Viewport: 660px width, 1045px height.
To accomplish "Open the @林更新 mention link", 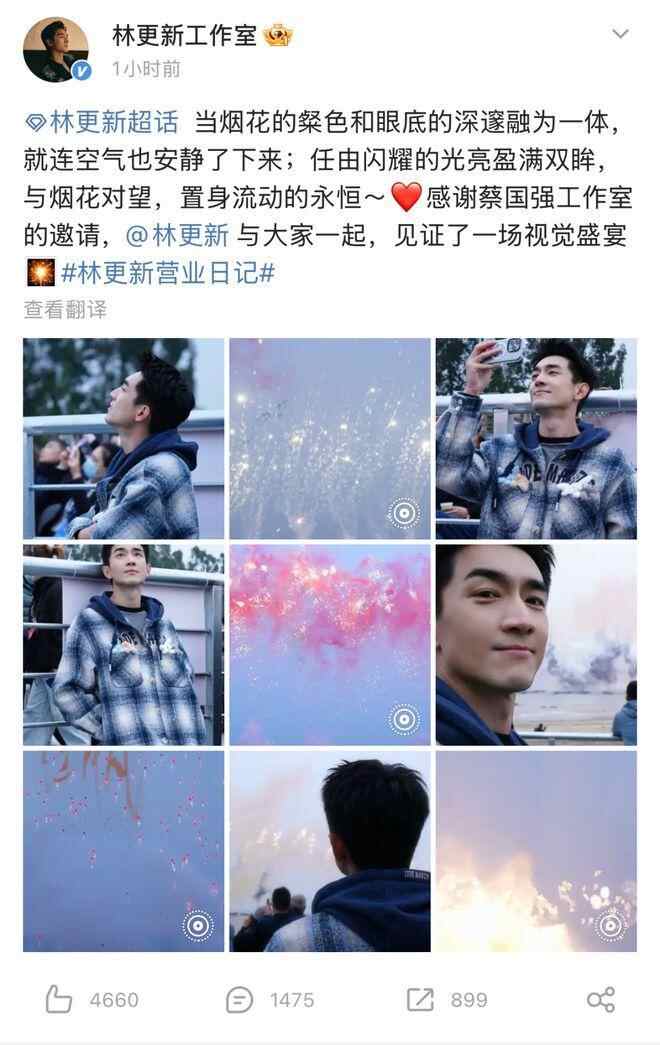I will coord(178,236).
